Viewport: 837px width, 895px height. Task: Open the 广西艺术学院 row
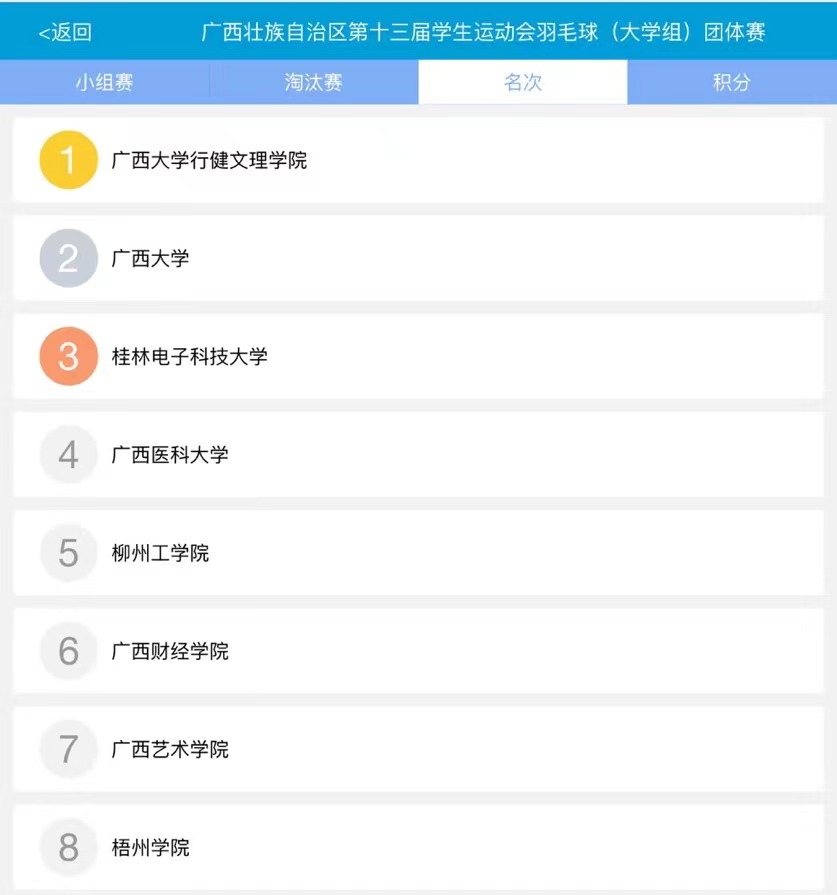[418, 749]
